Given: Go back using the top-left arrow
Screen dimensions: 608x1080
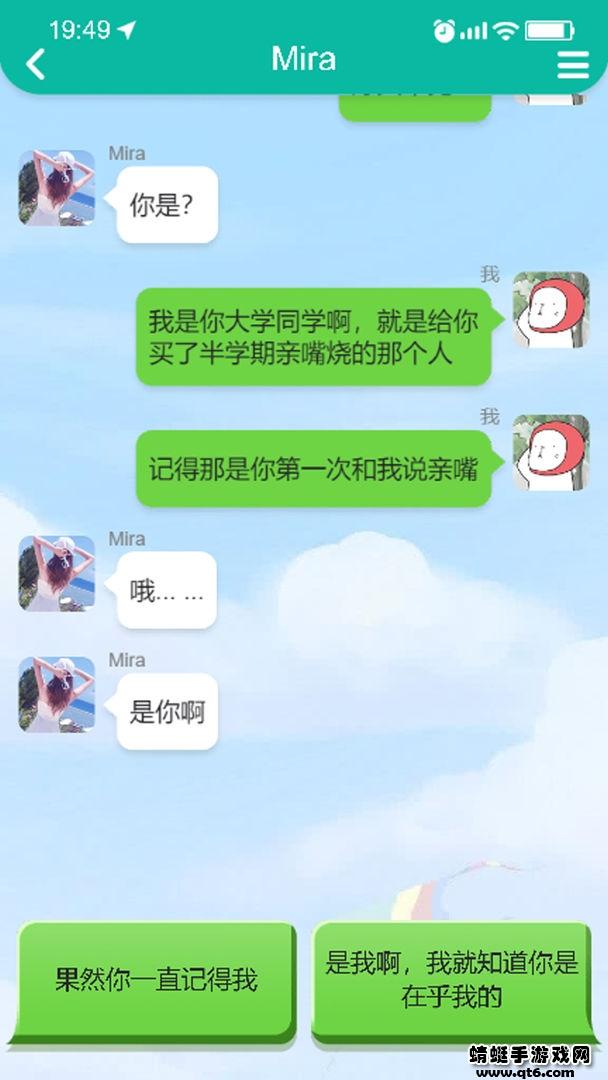Looking at the screenshot, I should (36, 64).
